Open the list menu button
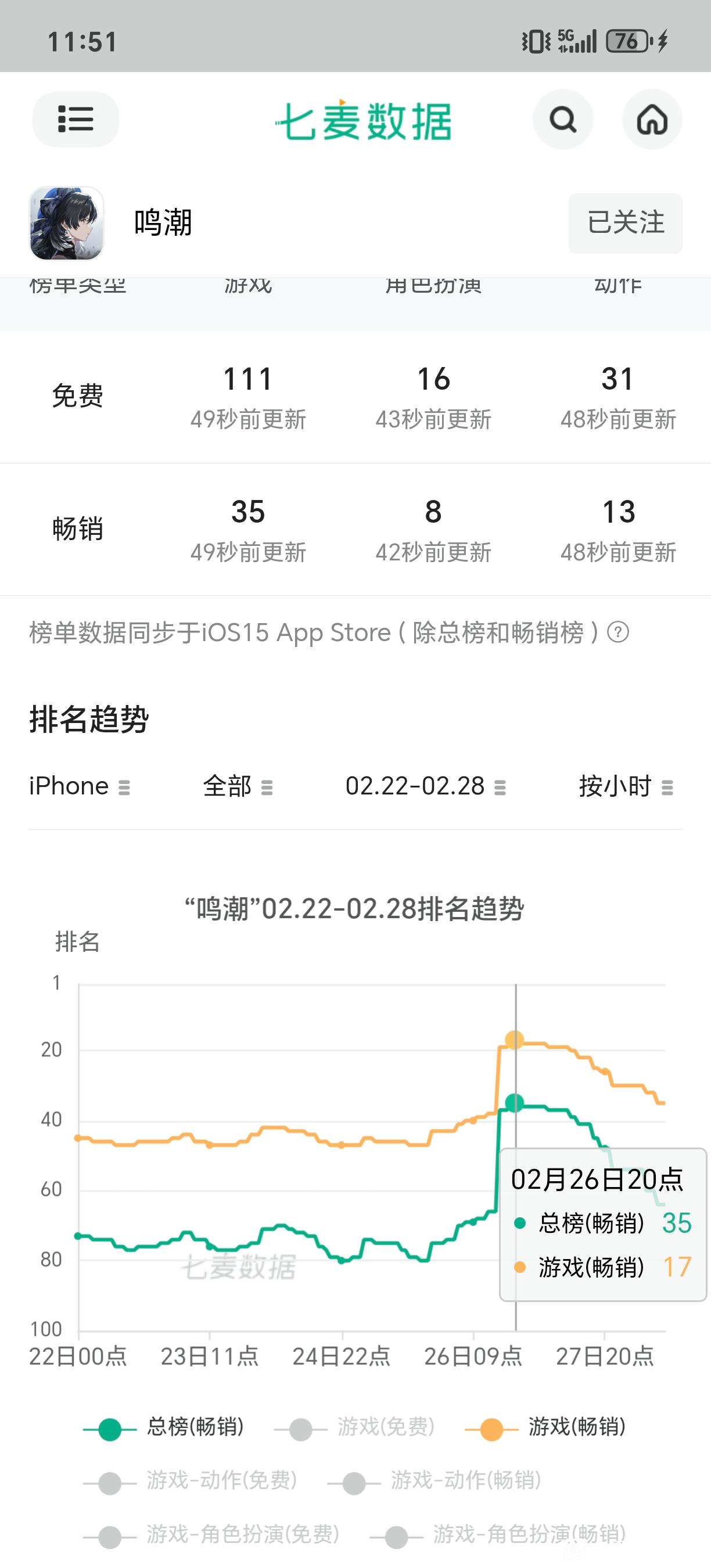Image resolution: width=711 pixels, height=1568 pixels. [76, 119]
